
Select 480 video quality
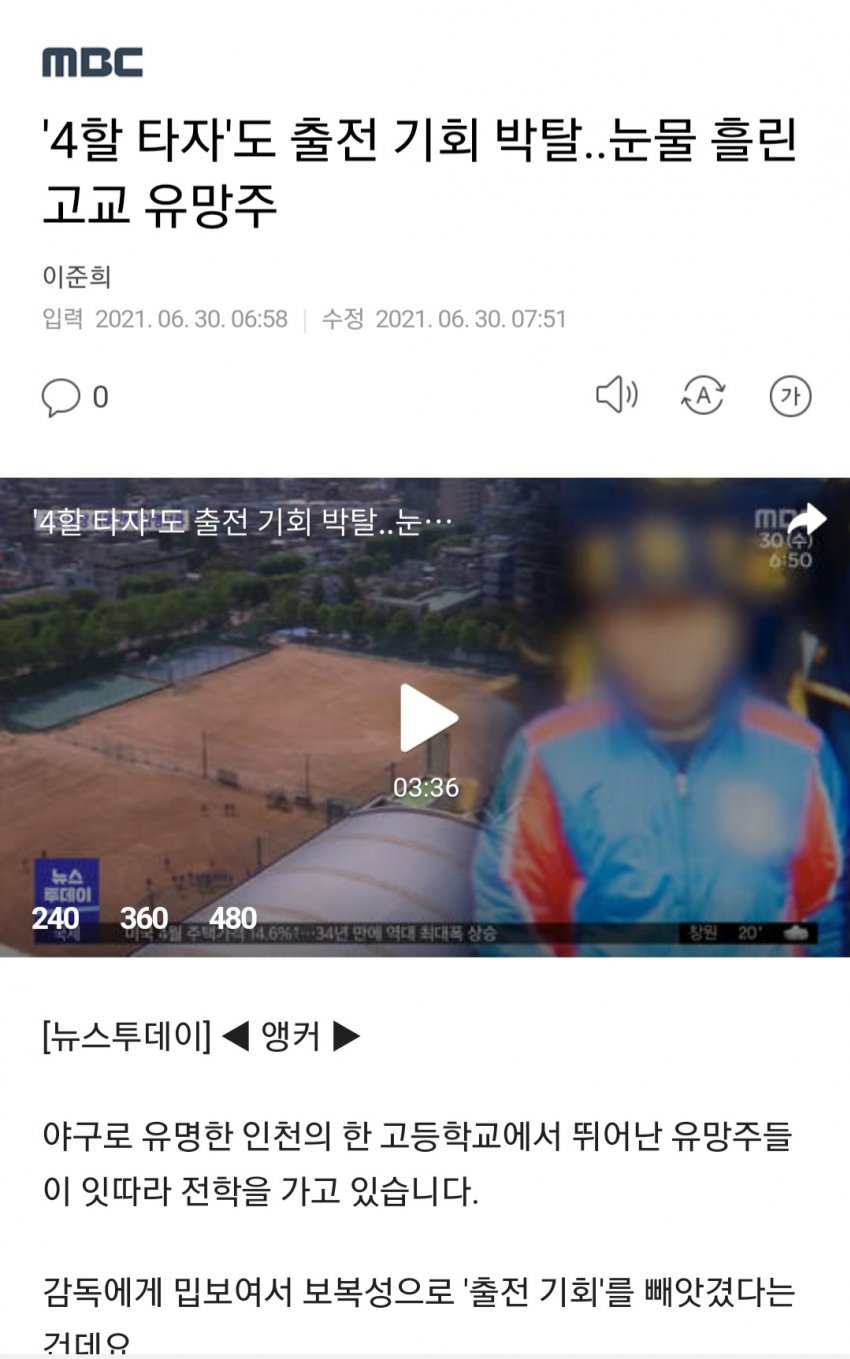coord(233,918)
